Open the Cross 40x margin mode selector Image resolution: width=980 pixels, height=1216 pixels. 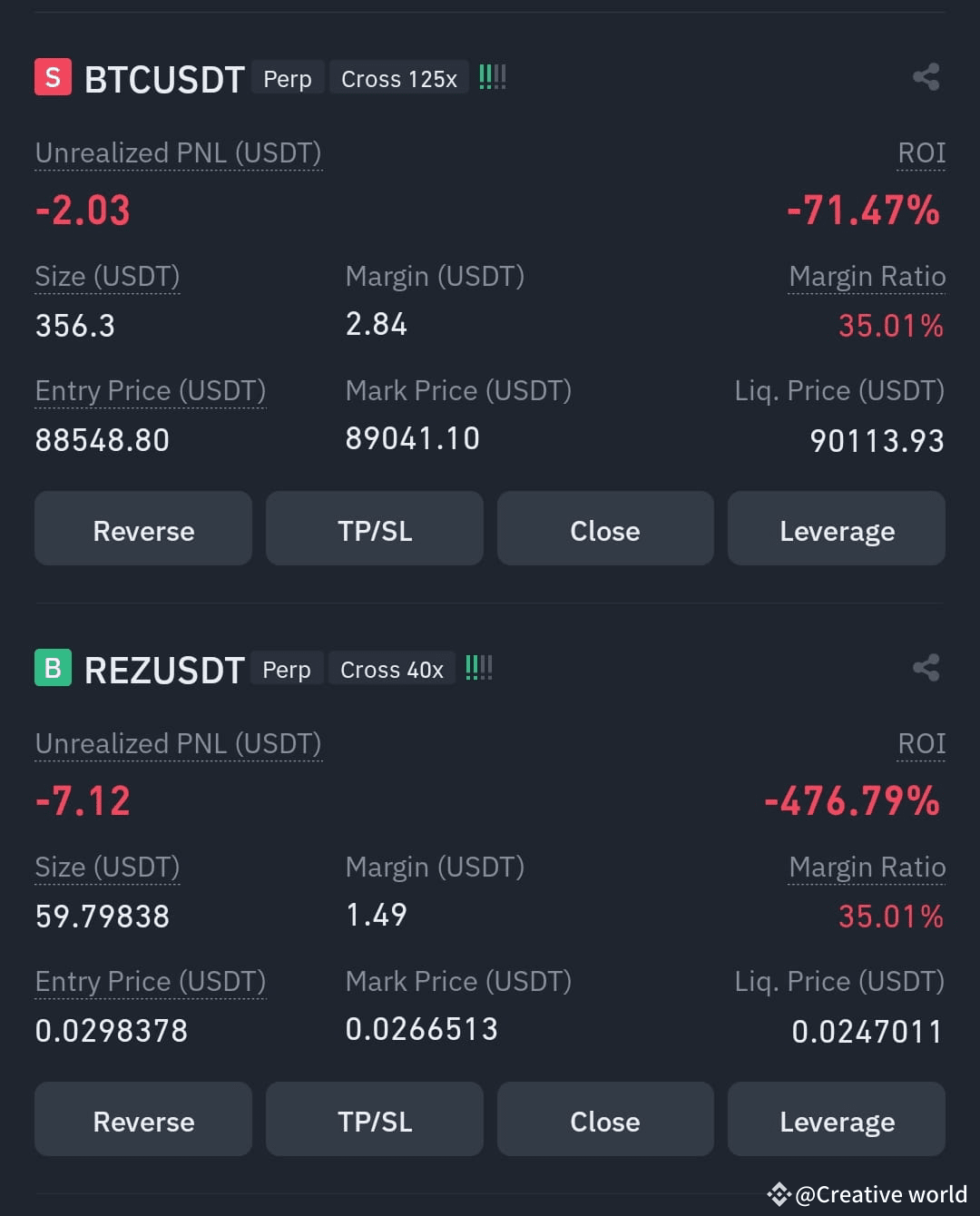(391, 669)
